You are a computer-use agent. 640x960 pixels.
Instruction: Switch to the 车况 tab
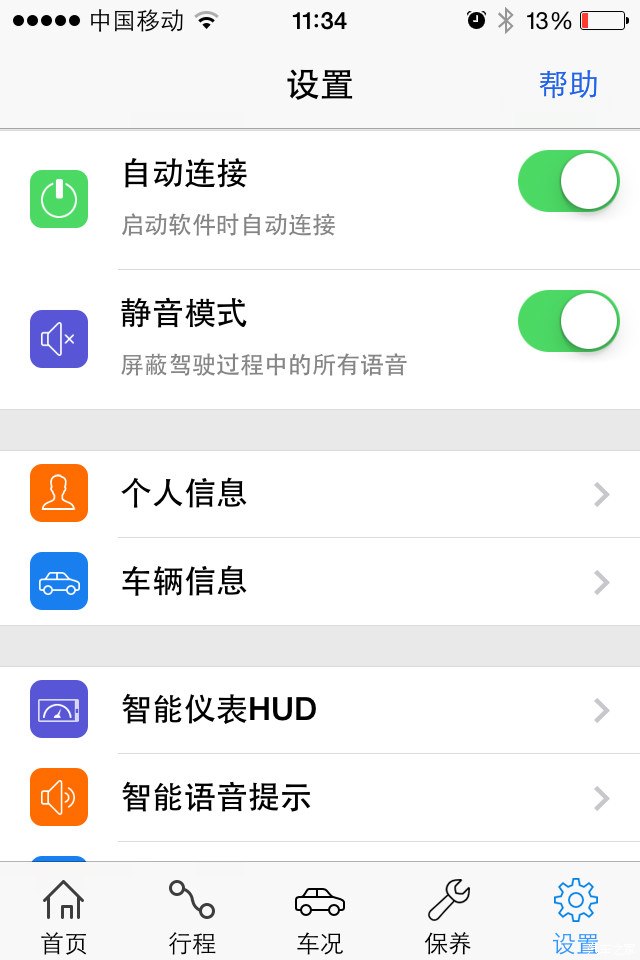pos(320,914)
